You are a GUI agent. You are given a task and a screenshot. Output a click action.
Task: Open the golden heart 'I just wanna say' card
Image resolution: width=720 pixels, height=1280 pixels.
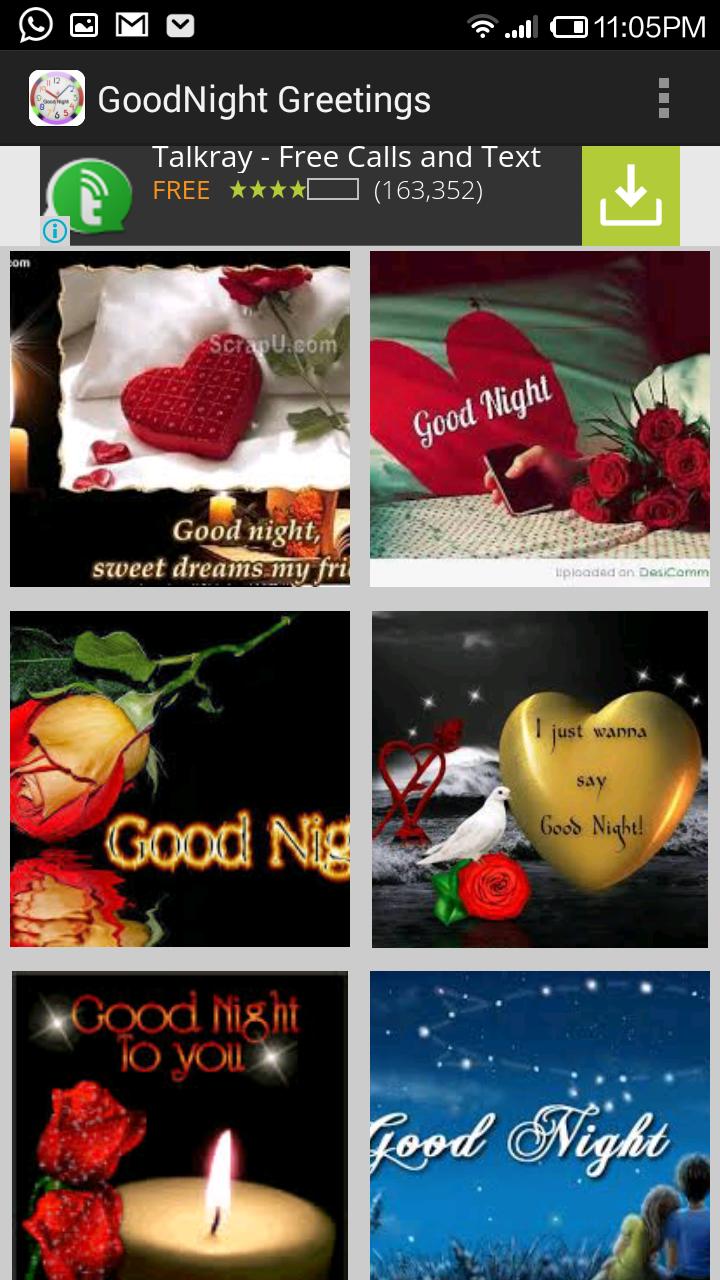(540, 778)
